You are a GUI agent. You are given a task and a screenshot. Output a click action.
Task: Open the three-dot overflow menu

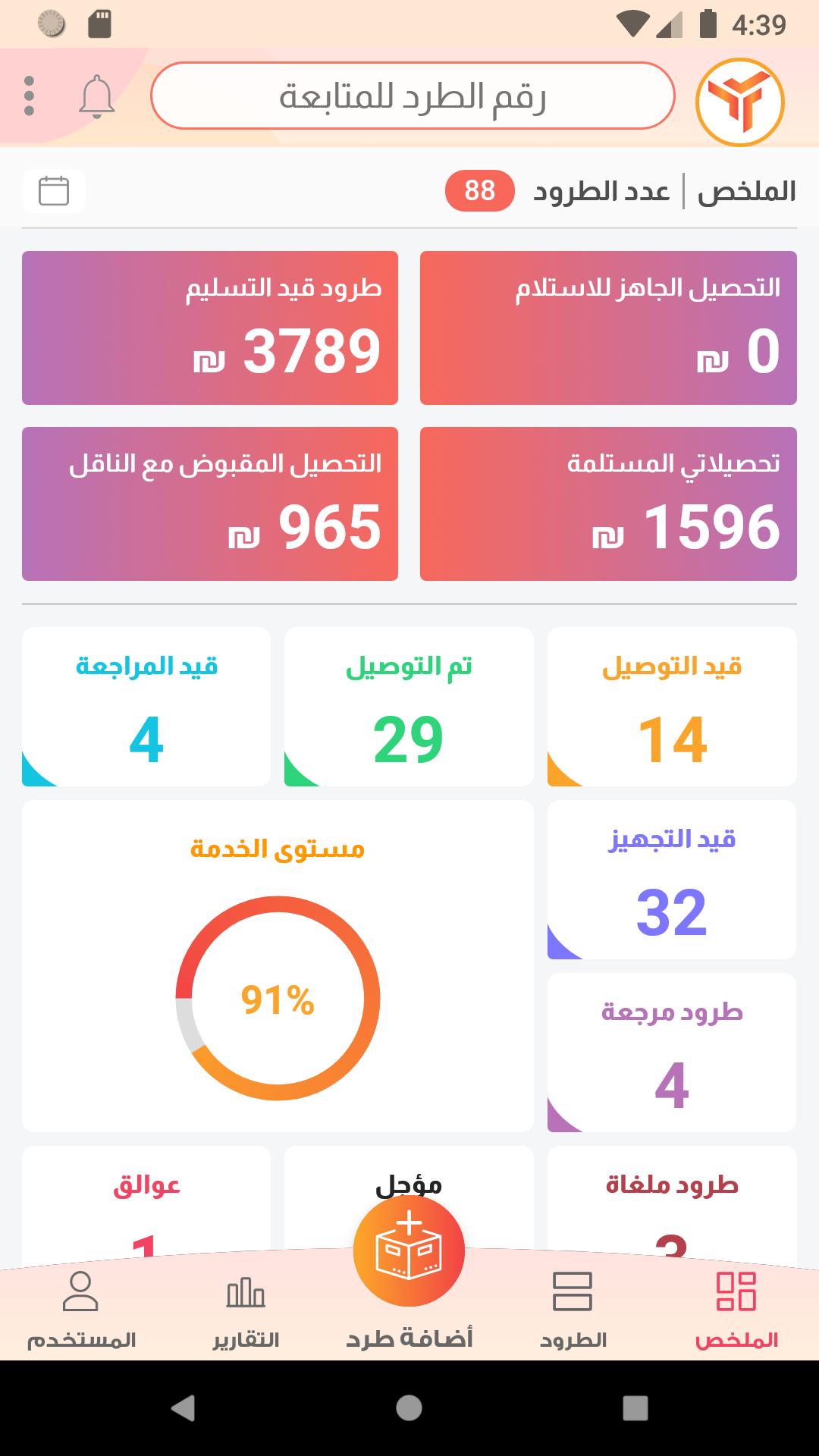(30, 96)
